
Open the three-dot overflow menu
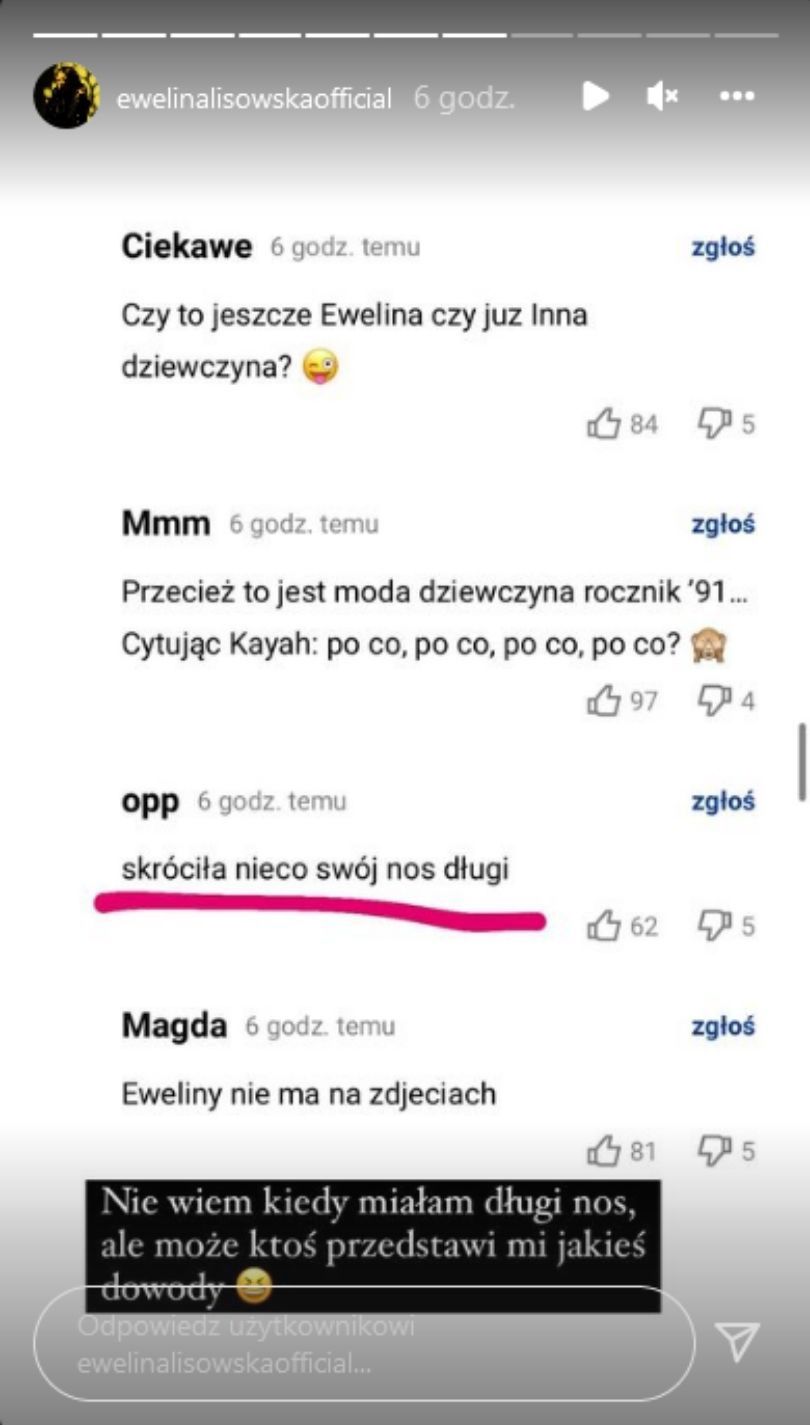(x=737, y=96)
